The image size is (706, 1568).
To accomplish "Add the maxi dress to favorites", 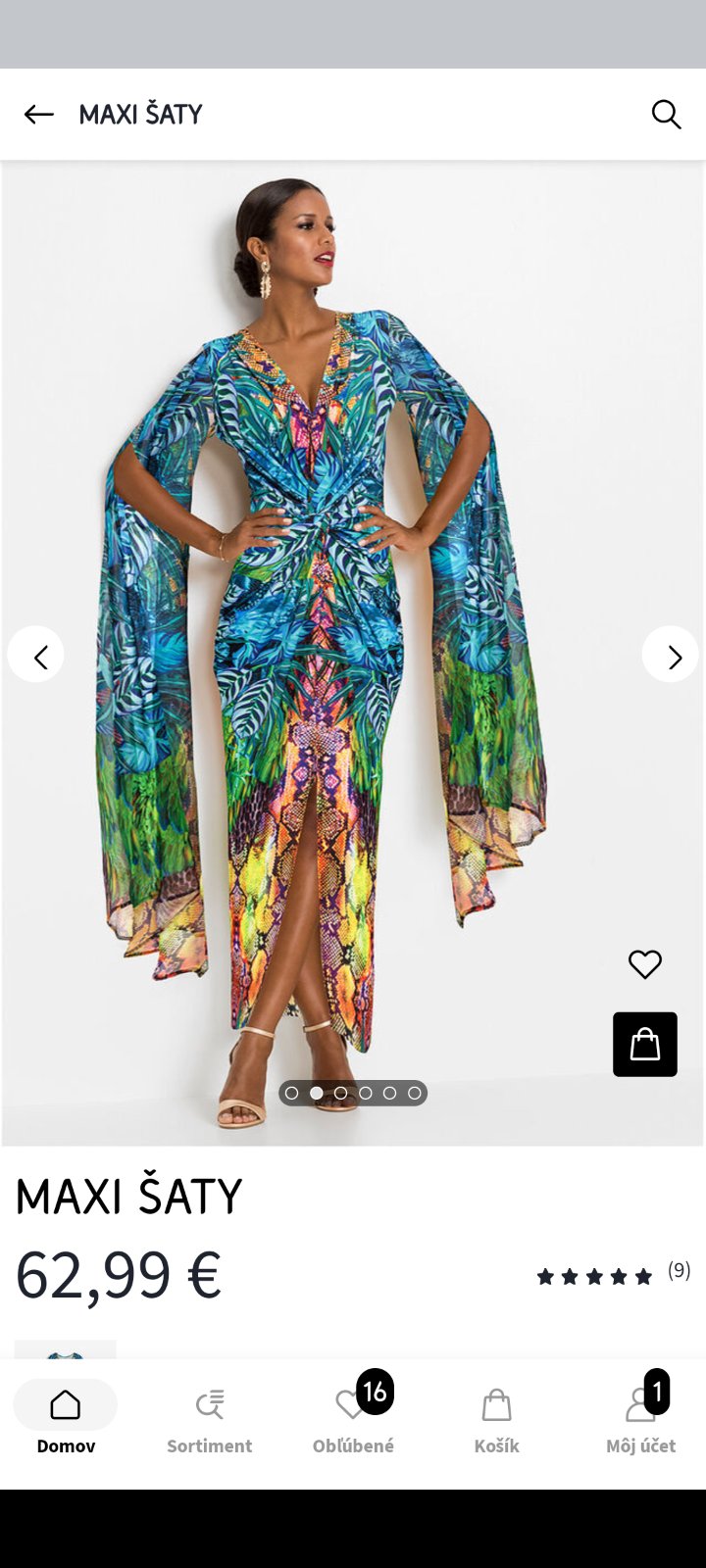I will click(x=645, y=964).
